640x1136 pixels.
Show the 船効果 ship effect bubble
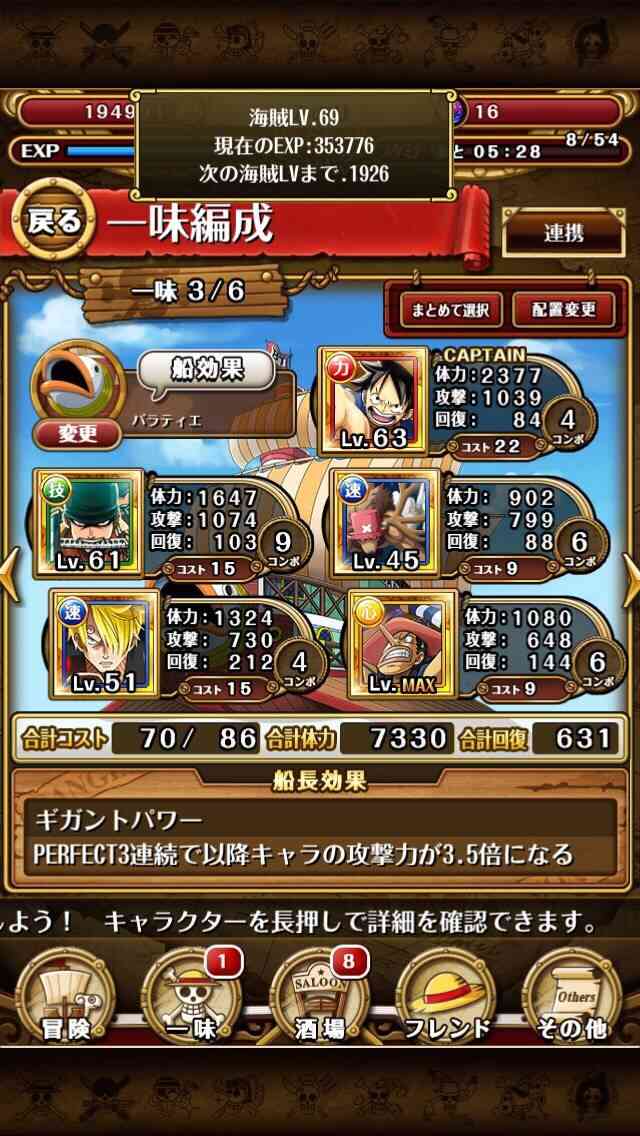point(207,370)
